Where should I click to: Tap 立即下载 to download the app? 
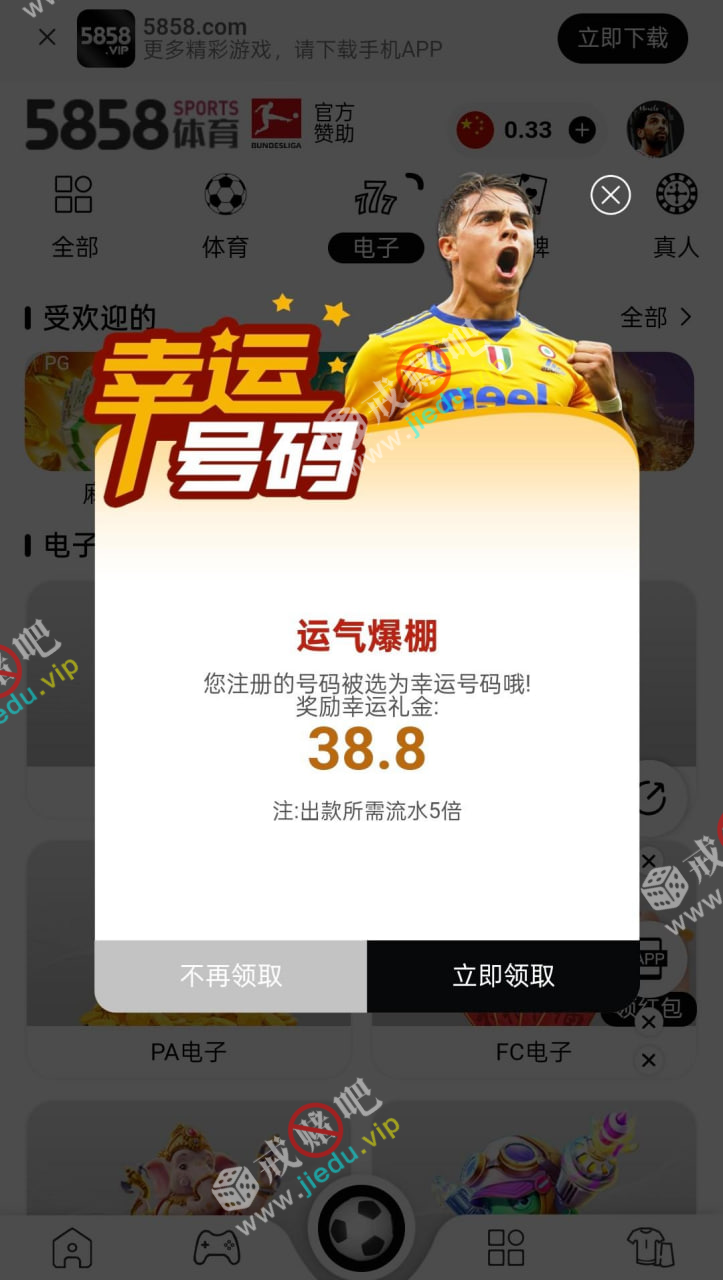622,39
